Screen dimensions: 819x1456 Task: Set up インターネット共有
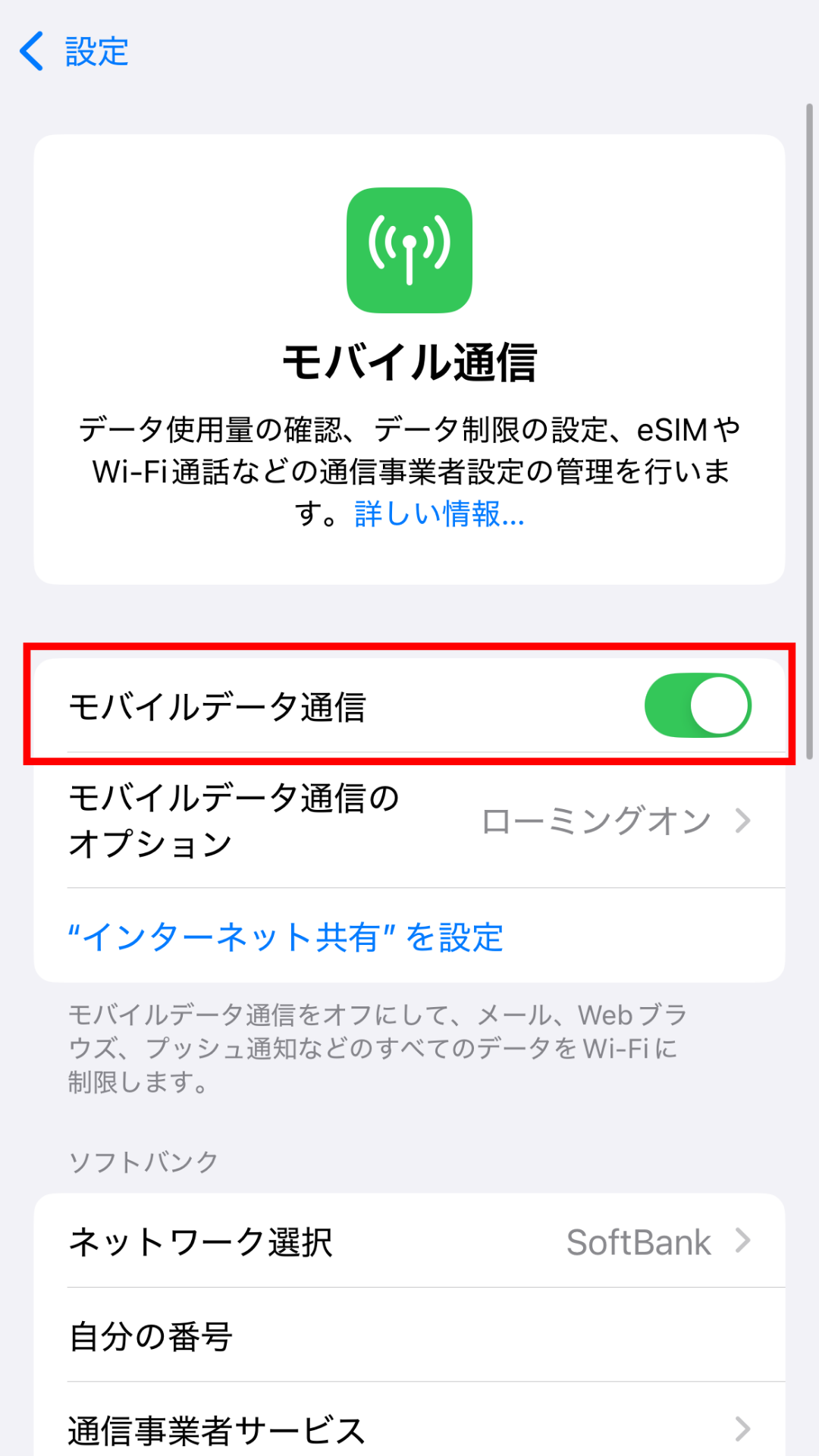click(x=285, y=937)
